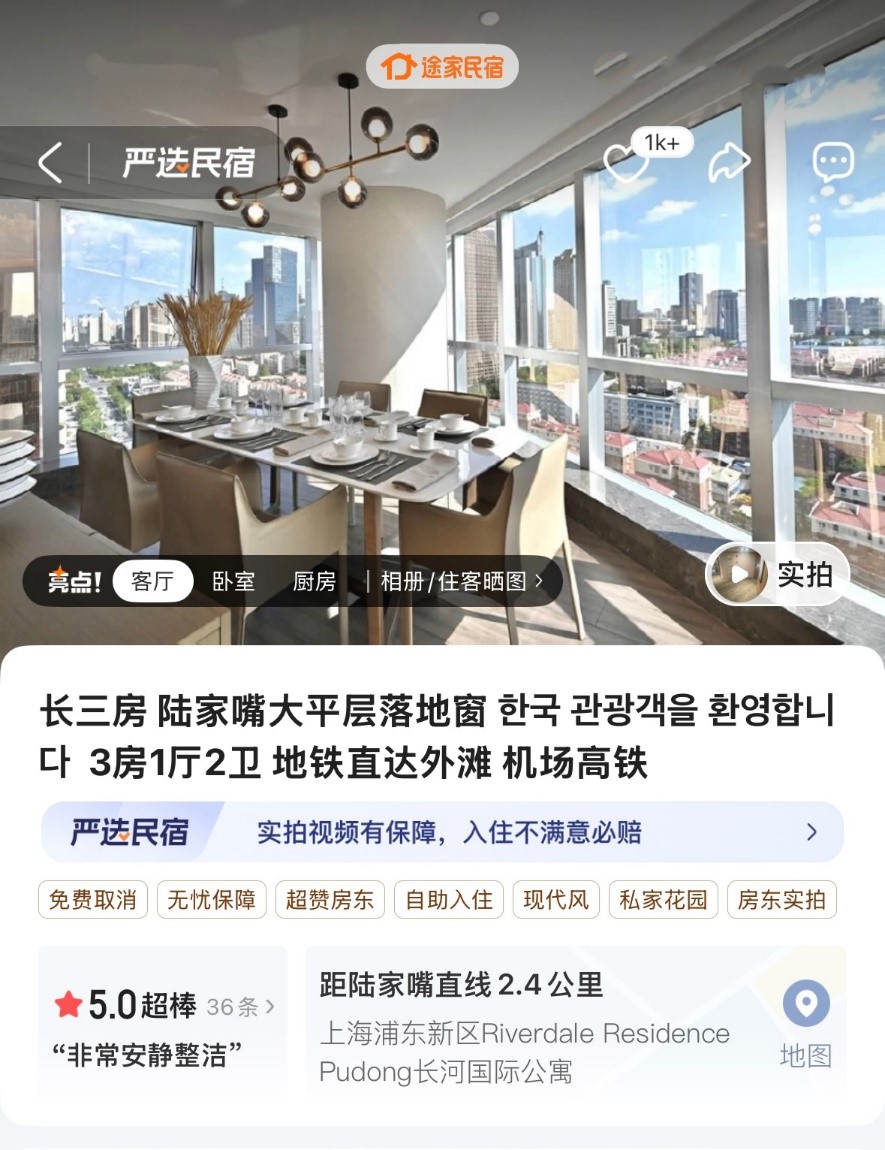The width and height of the screenshot is (885, 1150).
Task: Share this homestay listing
Action: click(729, 162)
